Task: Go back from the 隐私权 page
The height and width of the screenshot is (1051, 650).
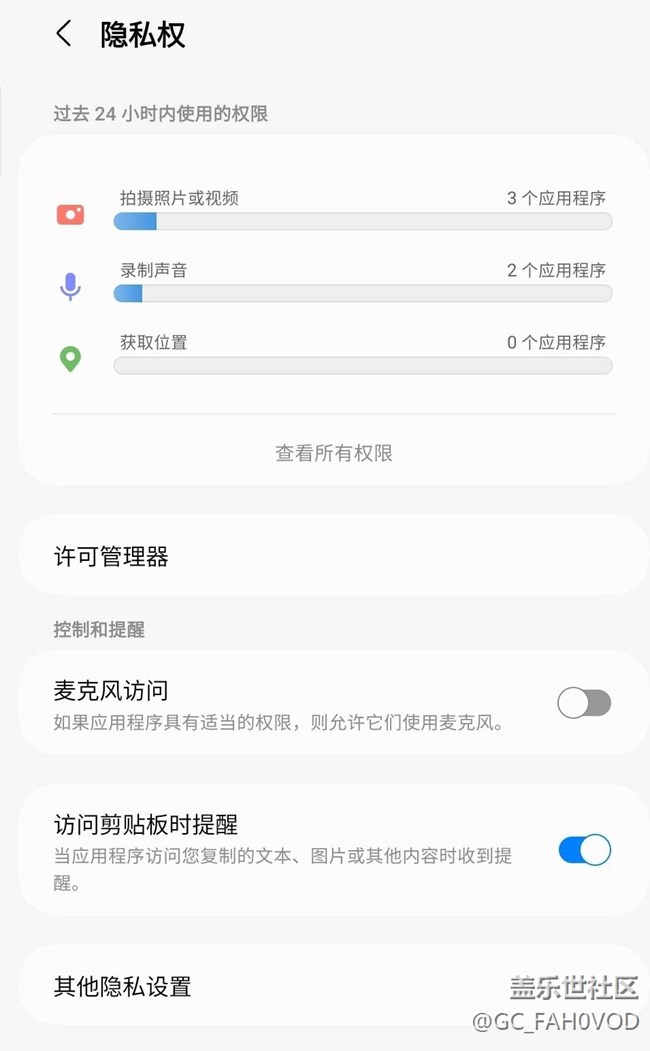Action: (64, 34)
